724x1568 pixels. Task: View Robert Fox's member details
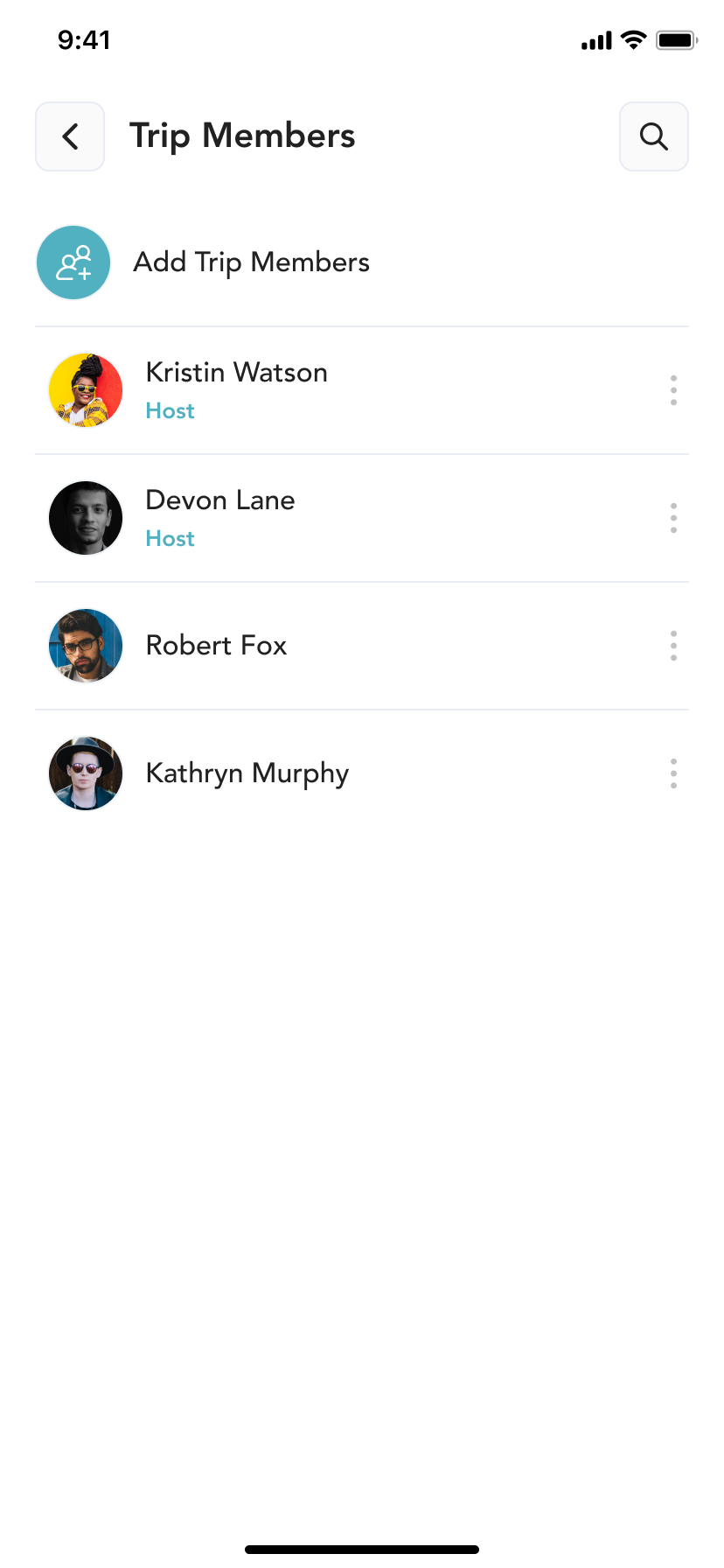[216, 646]
